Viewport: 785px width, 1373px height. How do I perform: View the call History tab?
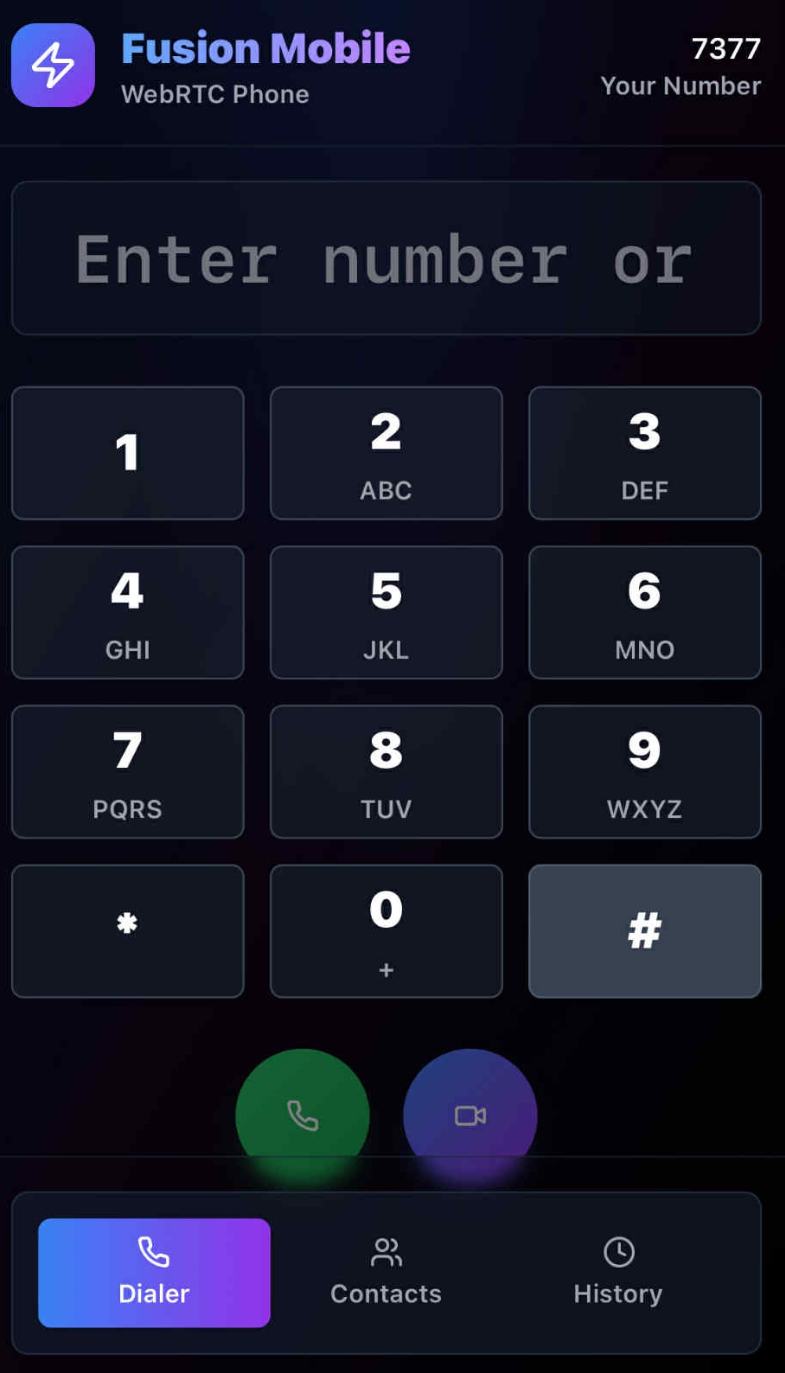tap(618, 1272)
